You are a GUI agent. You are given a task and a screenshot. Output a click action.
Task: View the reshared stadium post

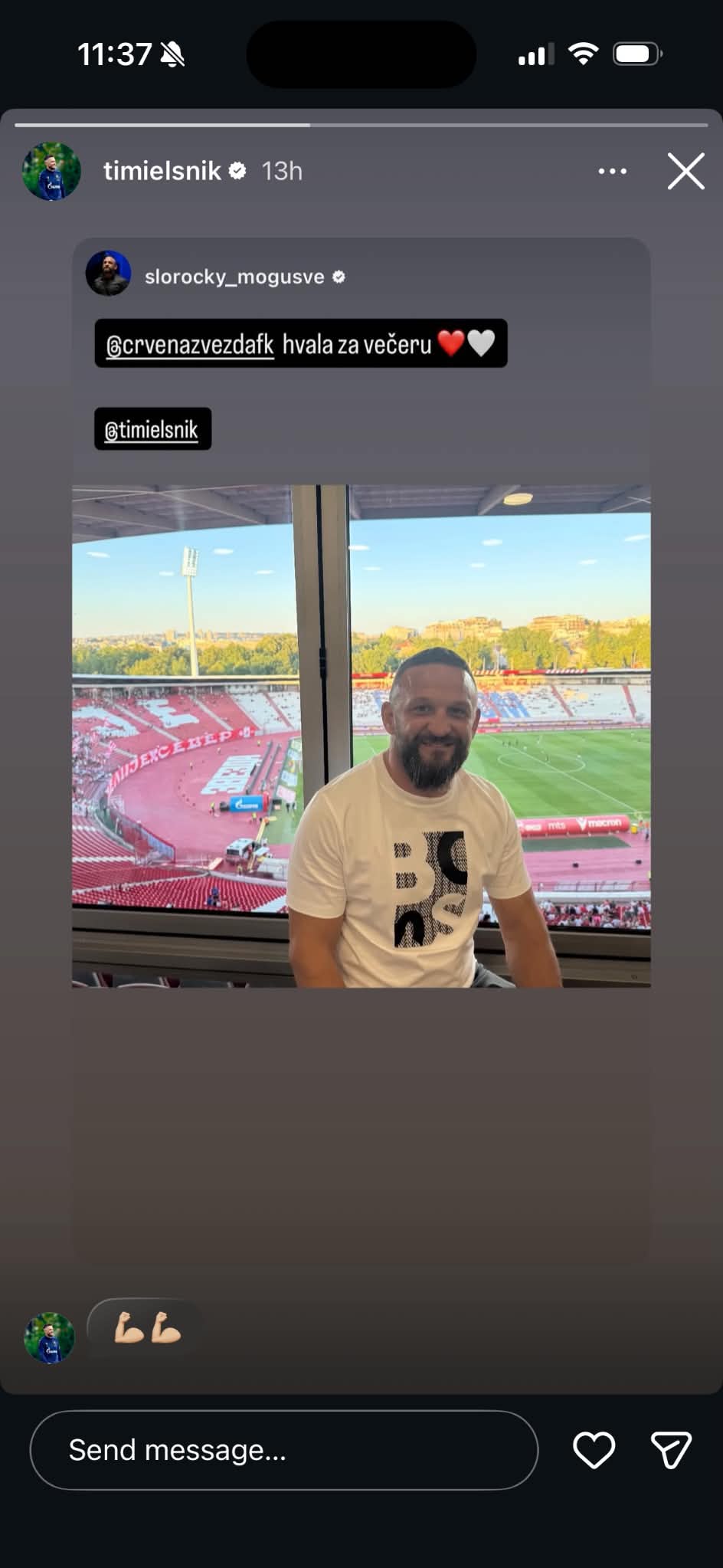(361, 736)
